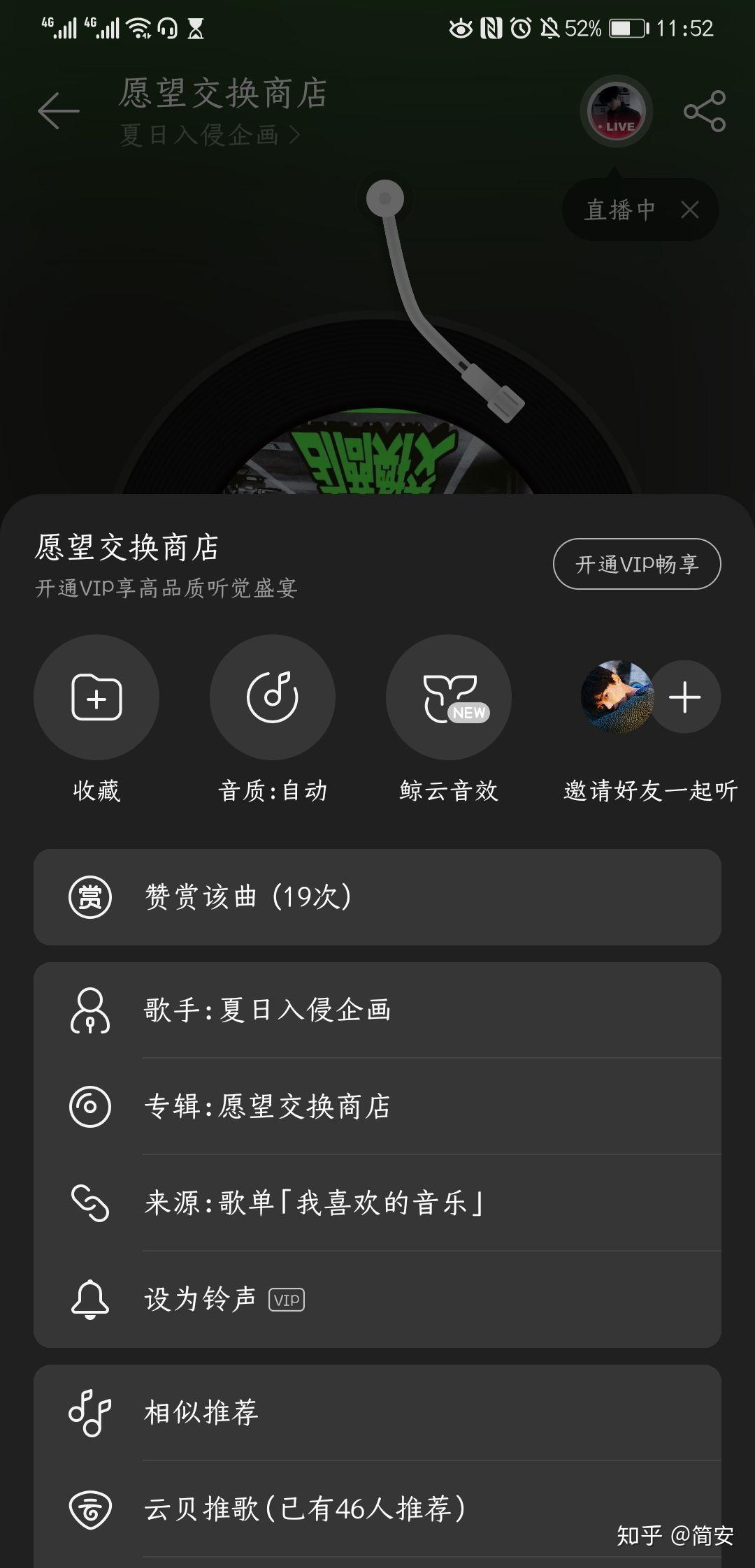Open the LIVE avatar at top
This screenshot has width=755, height=1568.
(616, 111)
